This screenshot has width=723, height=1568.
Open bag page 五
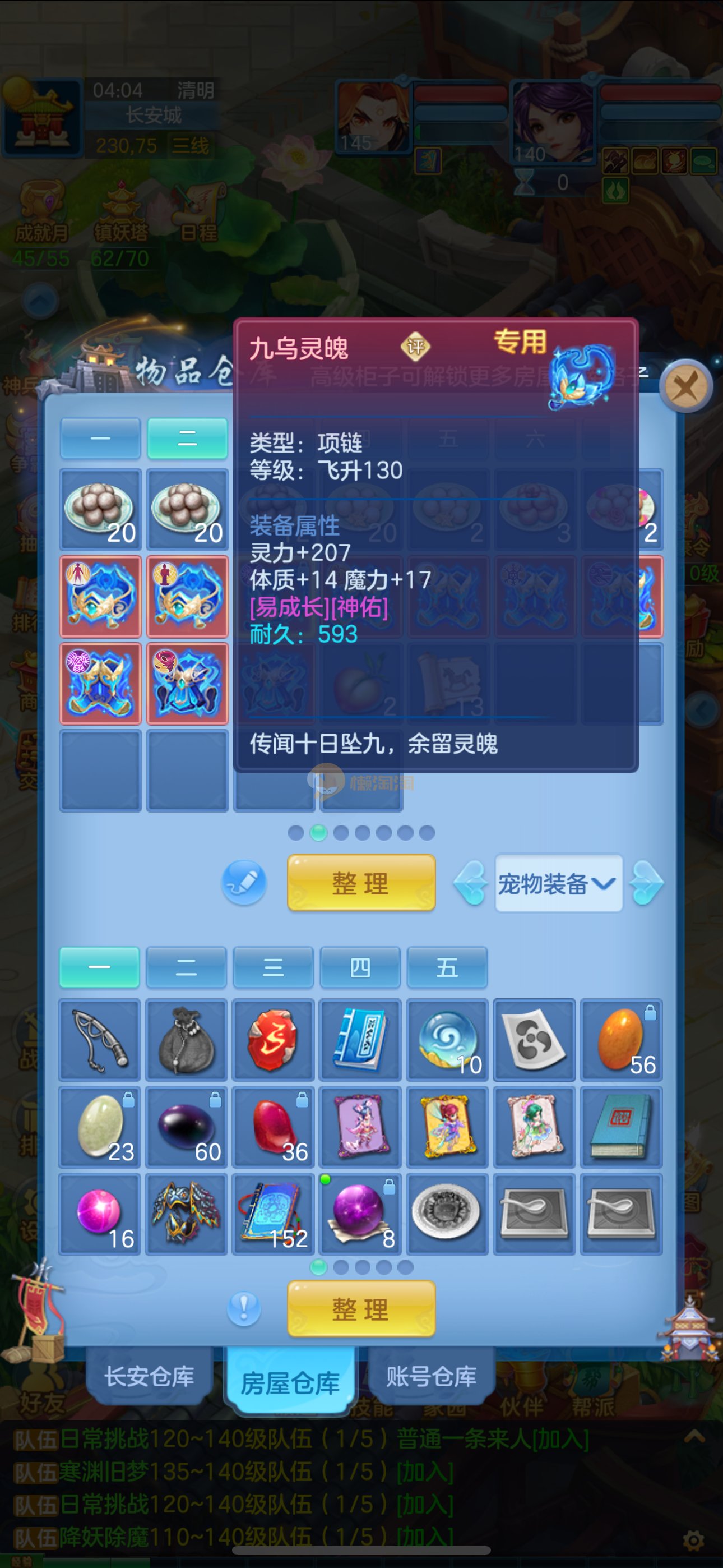pos(447,967)
